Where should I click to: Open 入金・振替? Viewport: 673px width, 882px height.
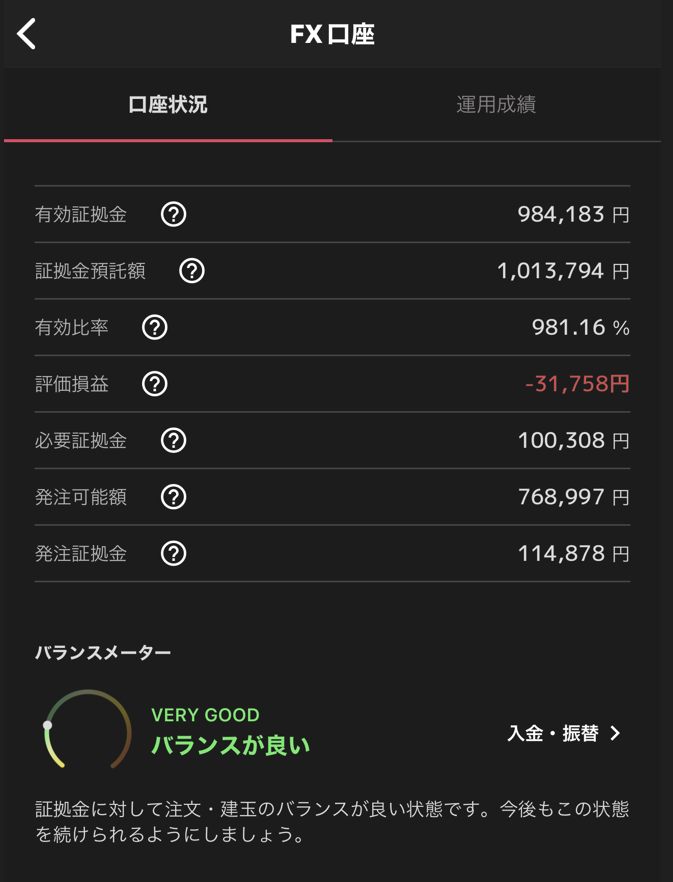pos(564,734)
